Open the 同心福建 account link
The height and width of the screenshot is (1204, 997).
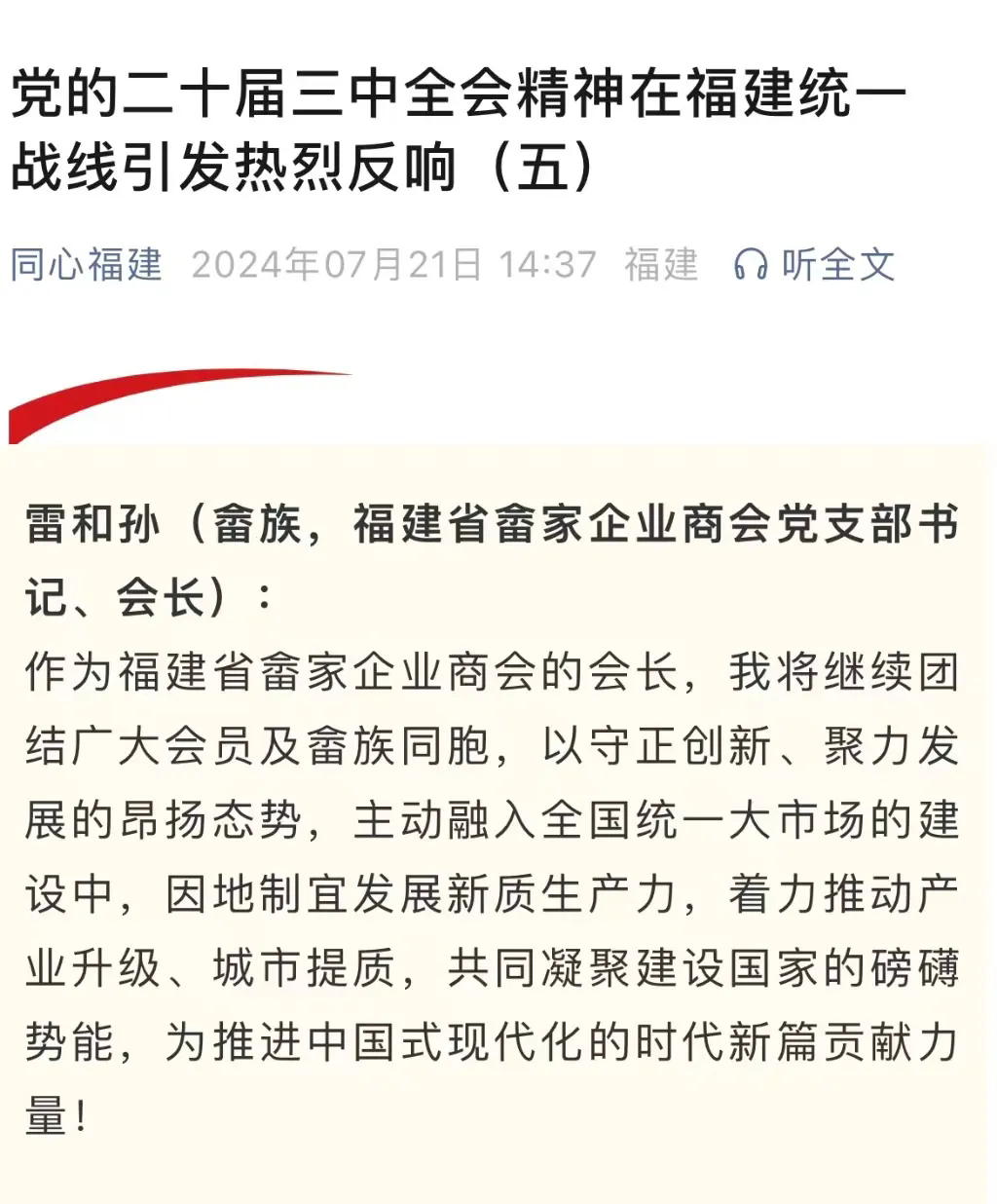coord(87,265)
